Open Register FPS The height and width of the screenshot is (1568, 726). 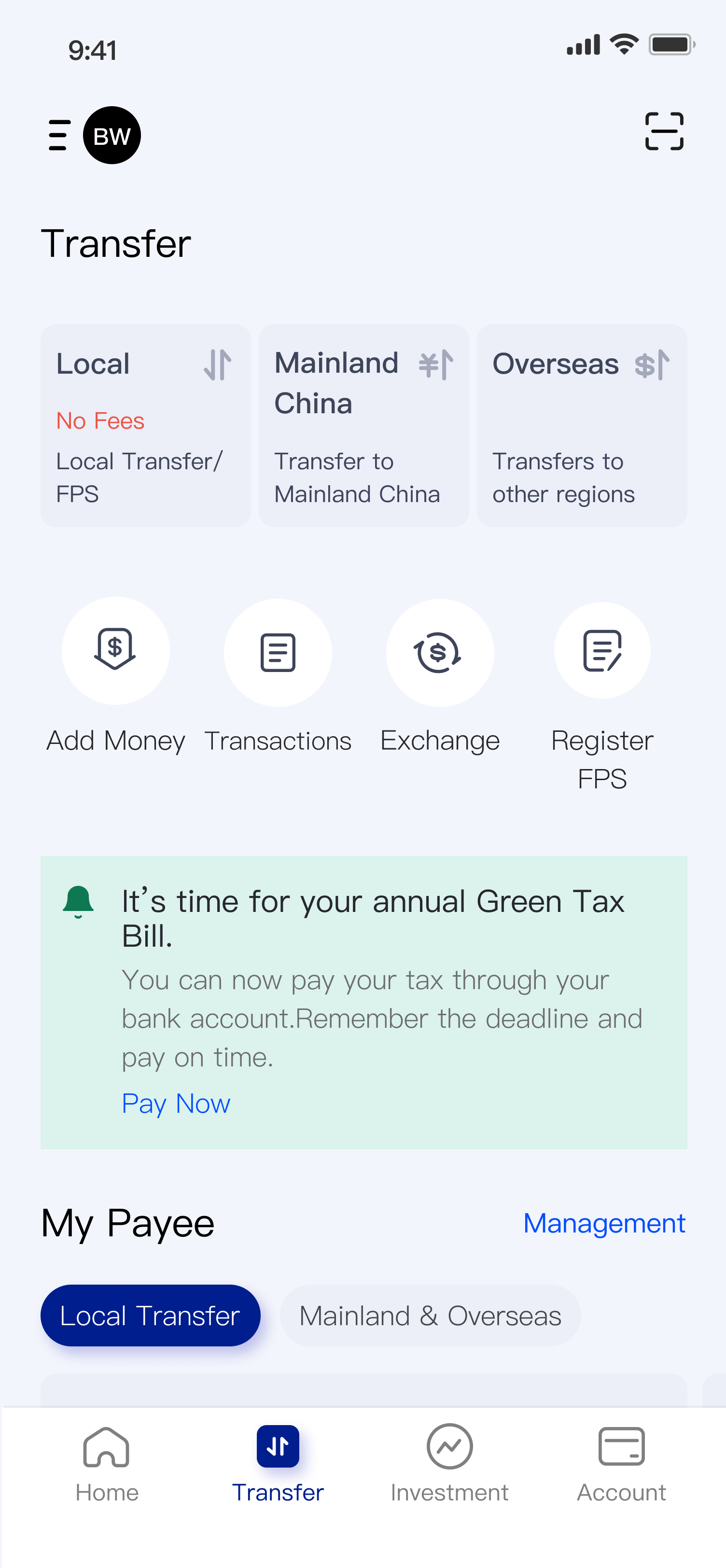coord(602,651)
